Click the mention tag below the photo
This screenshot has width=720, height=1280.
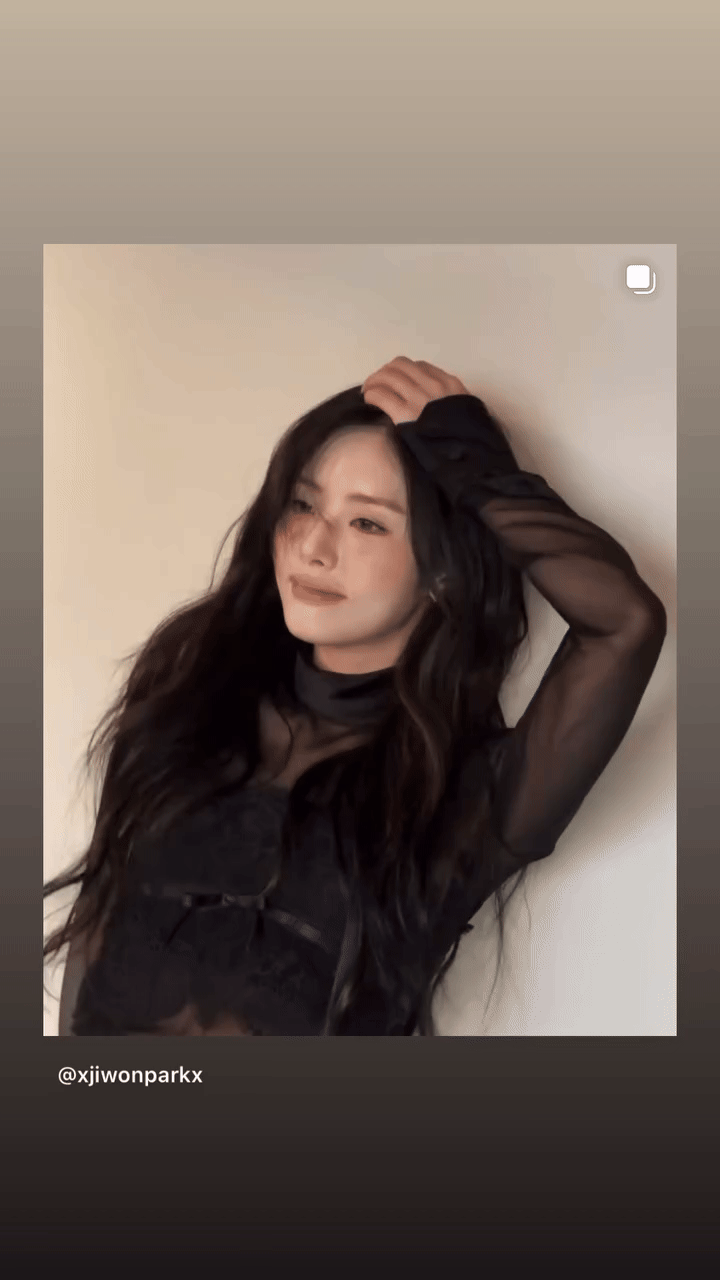pos(130,1076)
